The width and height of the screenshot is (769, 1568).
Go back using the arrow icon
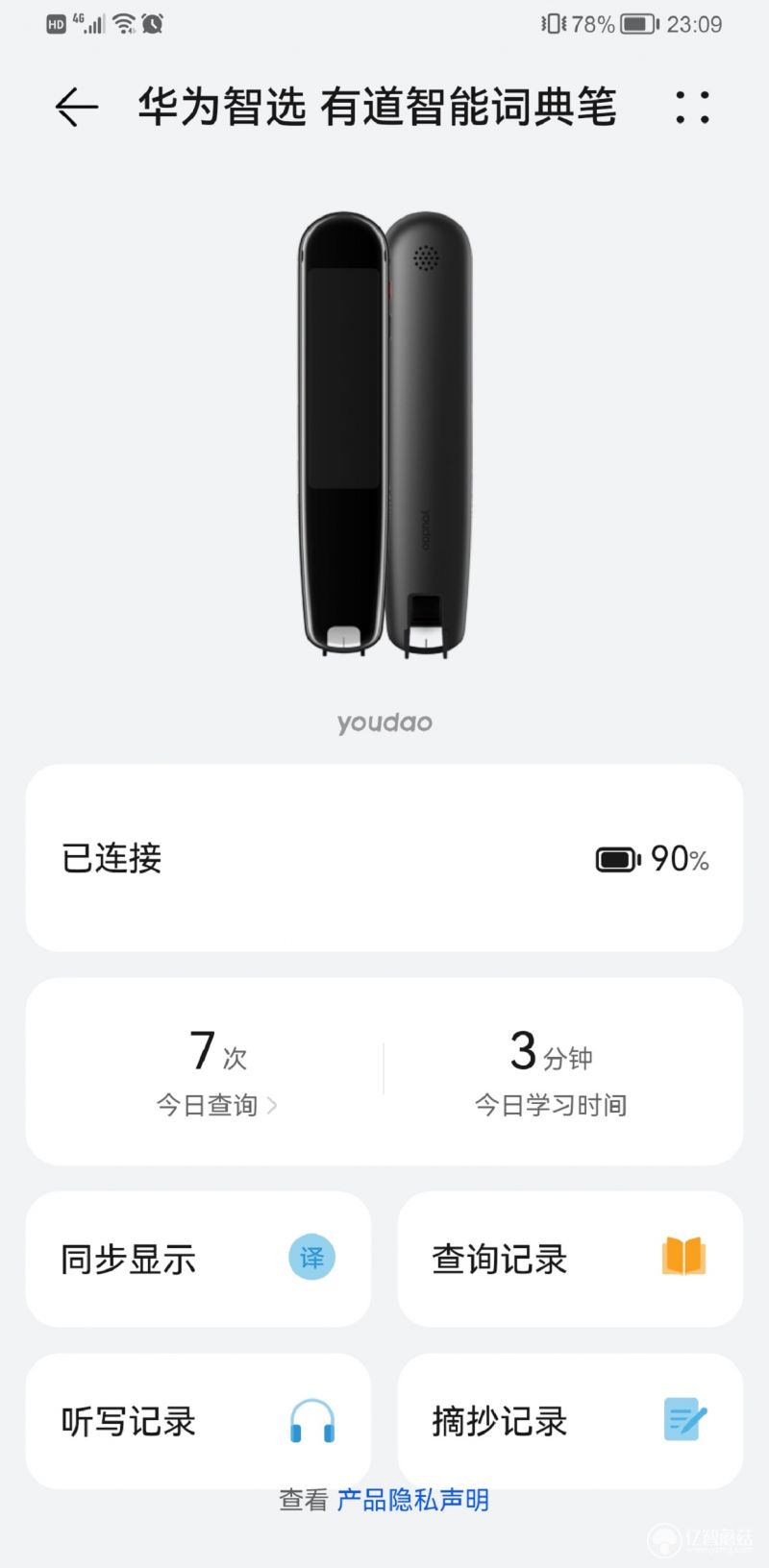pos(77,107)
